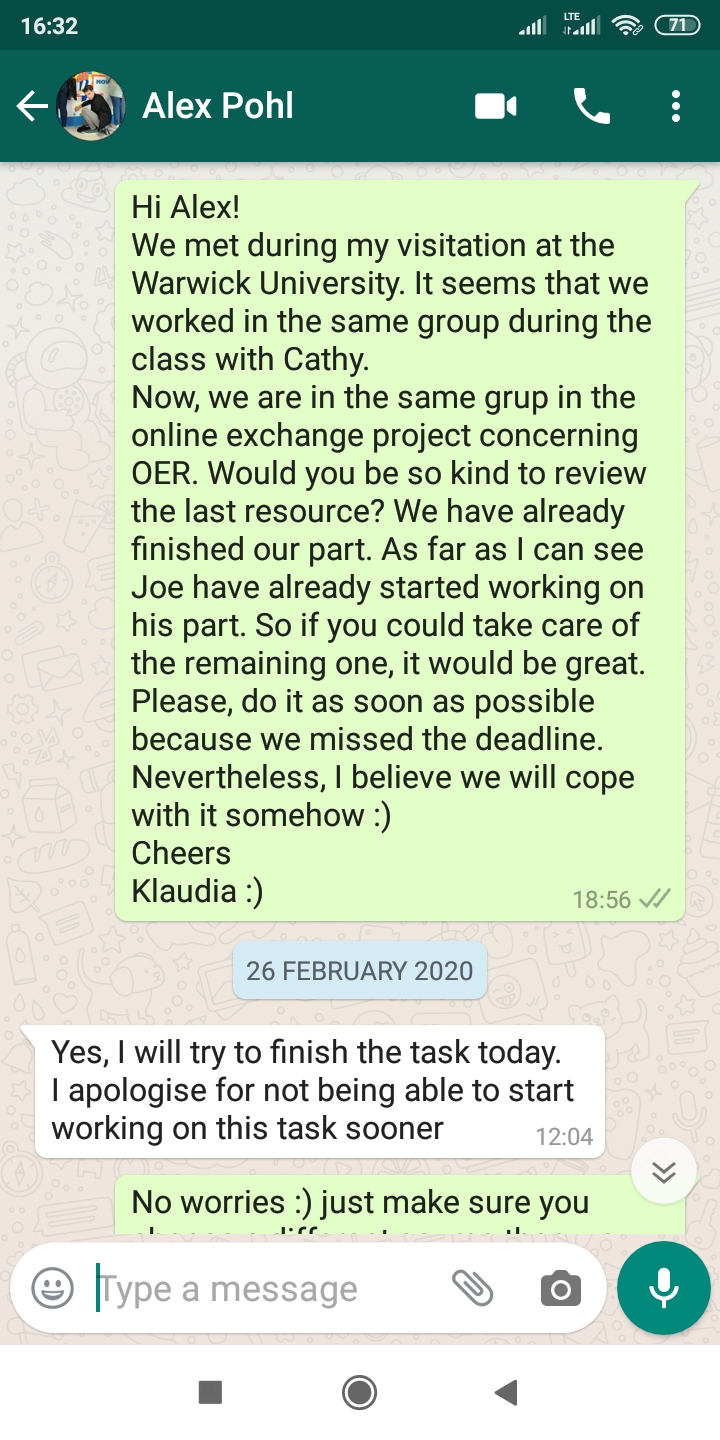Open Alex Pohl's contact info
This screenshot has height=1440, width=720.
(218, 105)
